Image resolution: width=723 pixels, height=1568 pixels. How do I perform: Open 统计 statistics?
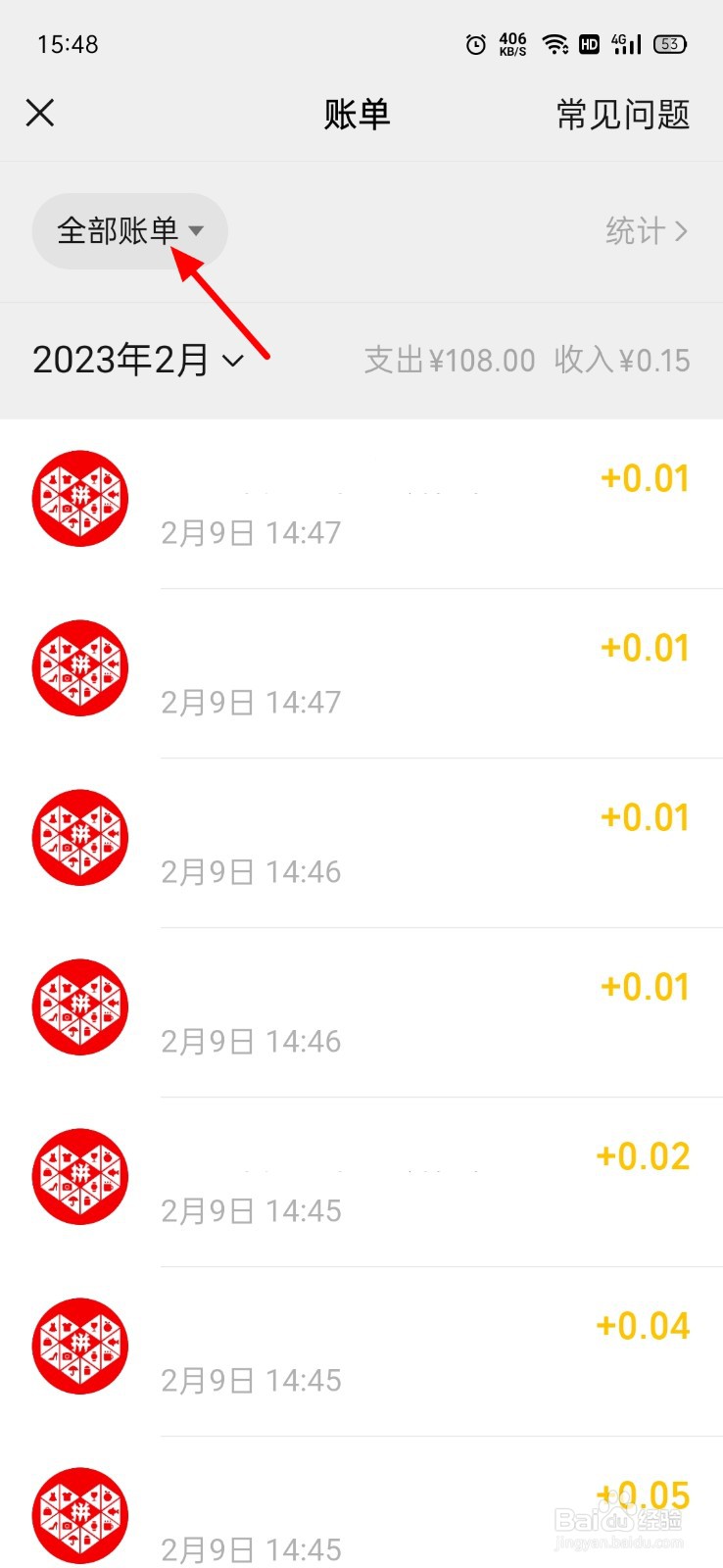click(646, 231)
